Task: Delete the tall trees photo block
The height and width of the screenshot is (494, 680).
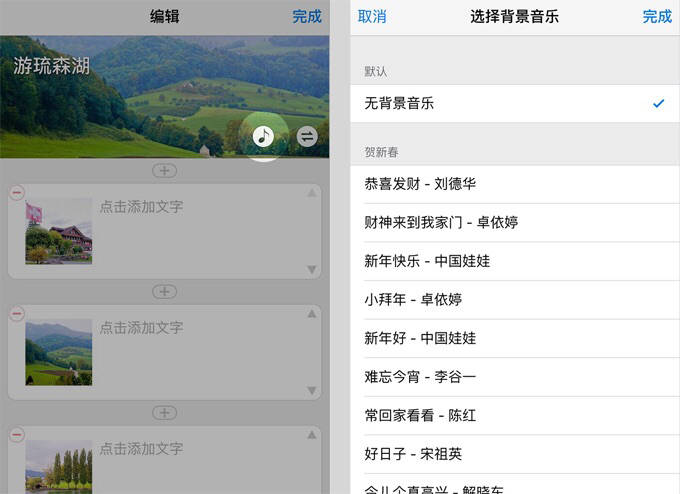Action: point(17,434)
